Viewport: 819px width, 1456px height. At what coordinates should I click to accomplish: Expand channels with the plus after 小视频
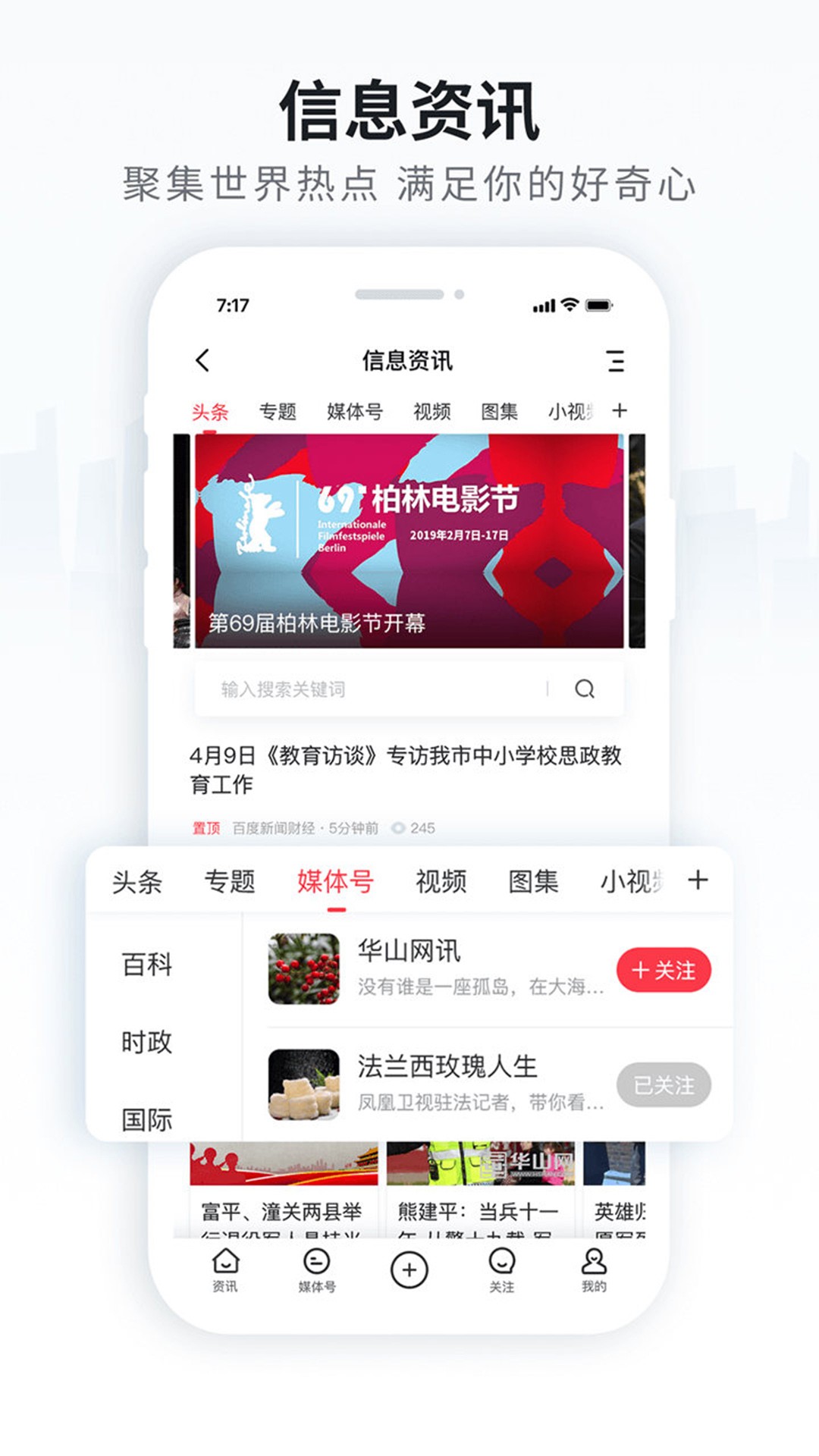[622, 410]
